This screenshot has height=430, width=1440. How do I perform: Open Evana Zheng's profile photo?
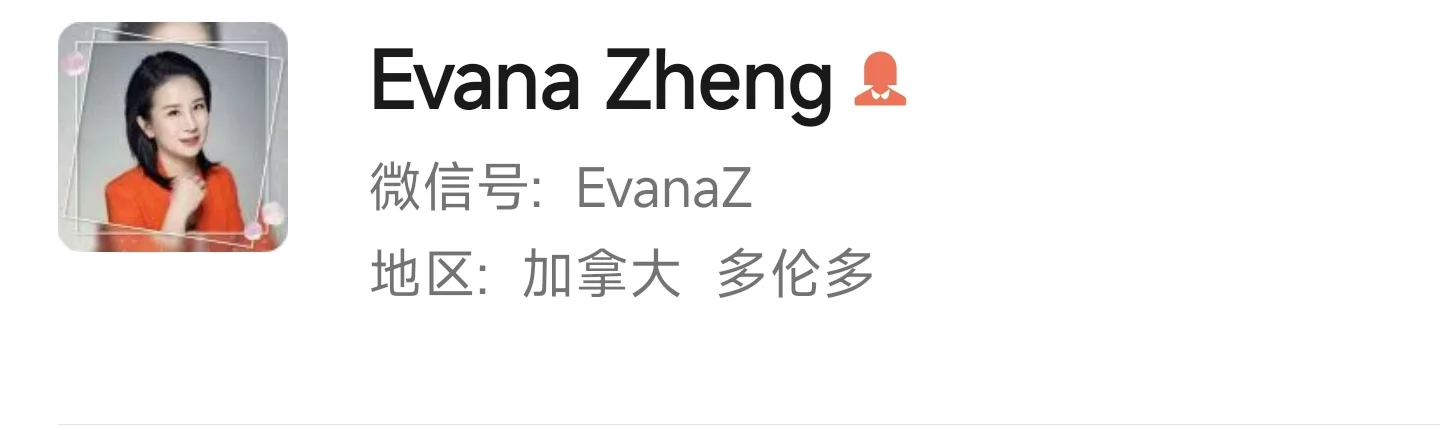pyautogui.click(x=173, y=137)
